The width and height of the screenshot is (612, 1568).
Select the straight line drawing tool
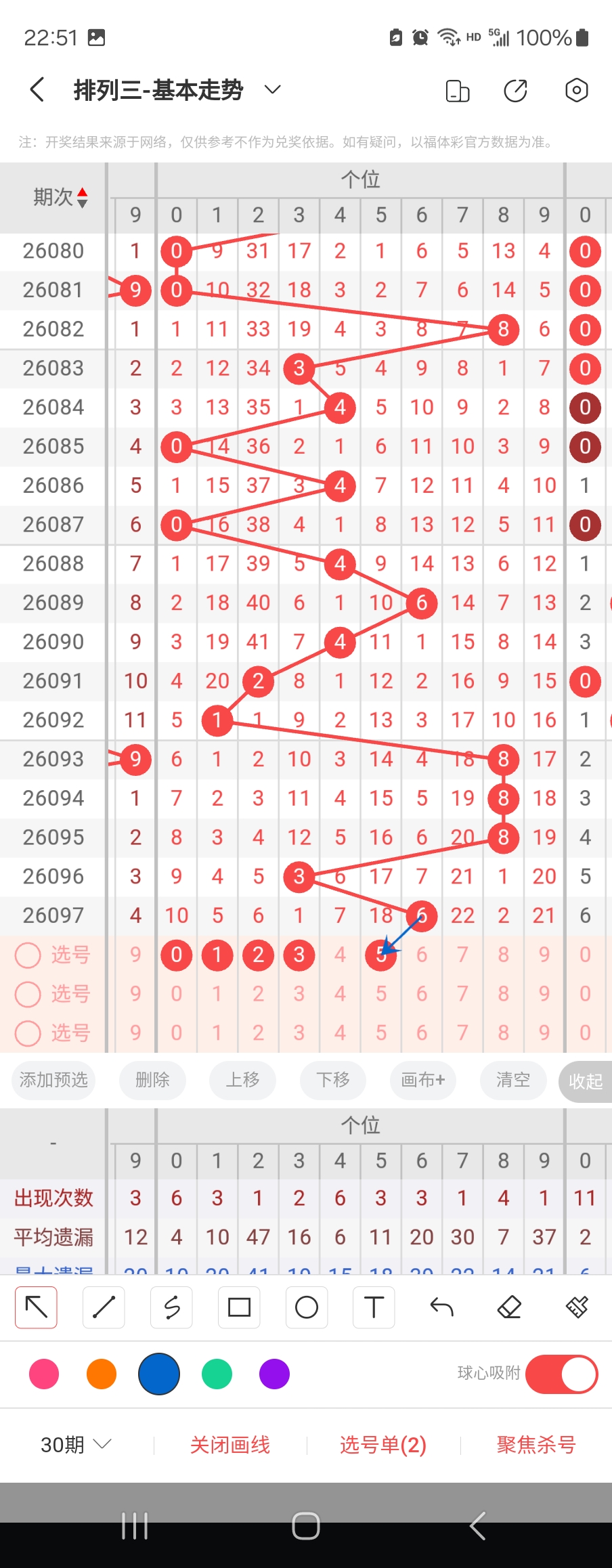(104, 1307)
